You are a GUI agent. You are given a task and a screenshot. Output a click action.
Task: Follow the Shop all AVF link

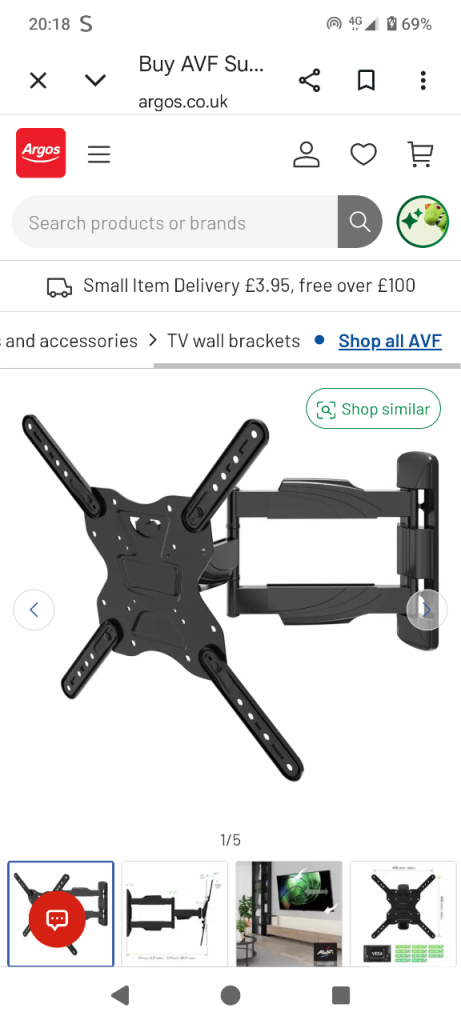pyautogui.click(x=390, y=341)
